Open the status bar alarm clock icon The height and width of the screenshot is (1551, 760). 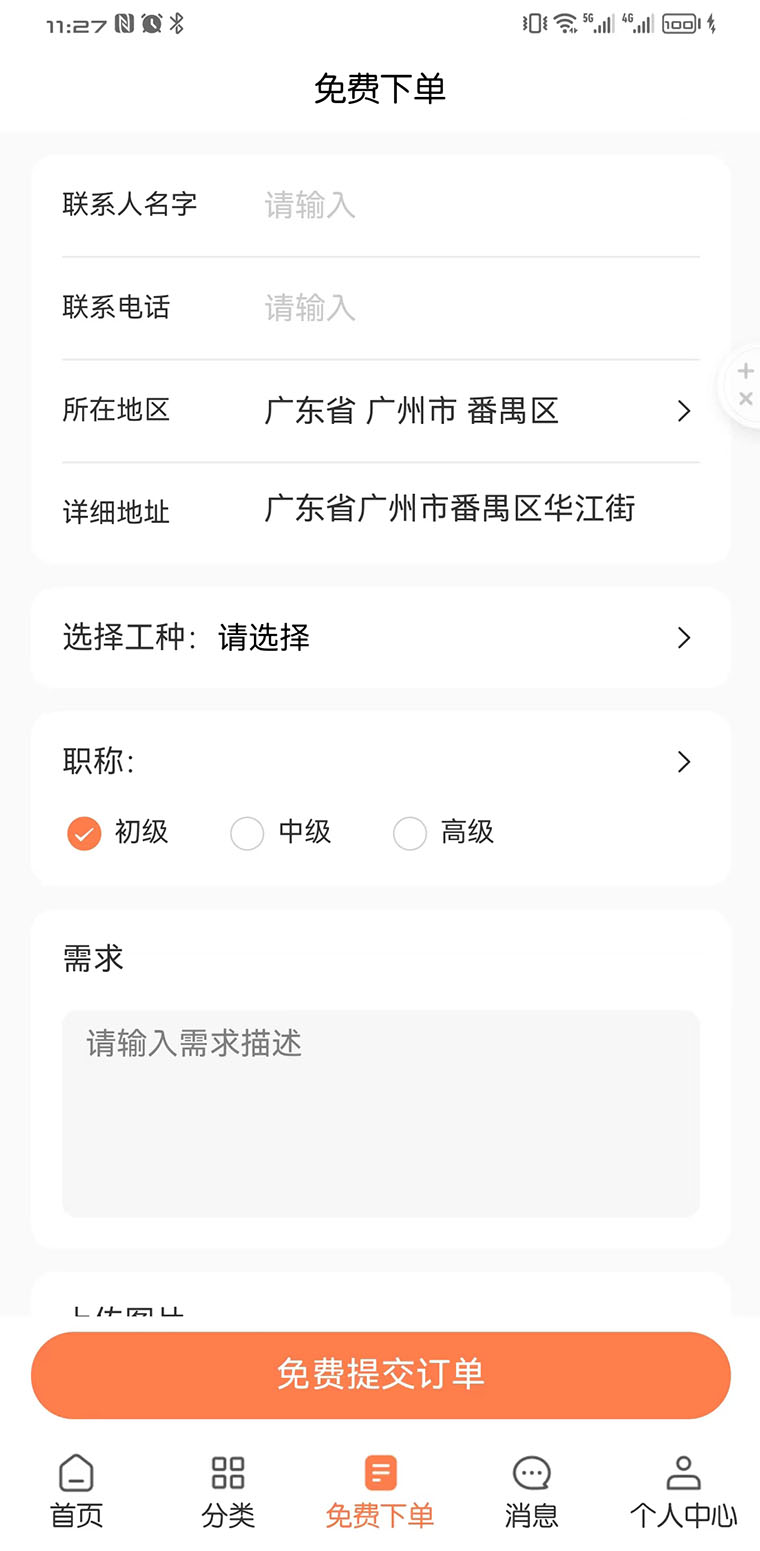[x=151, y=22]
